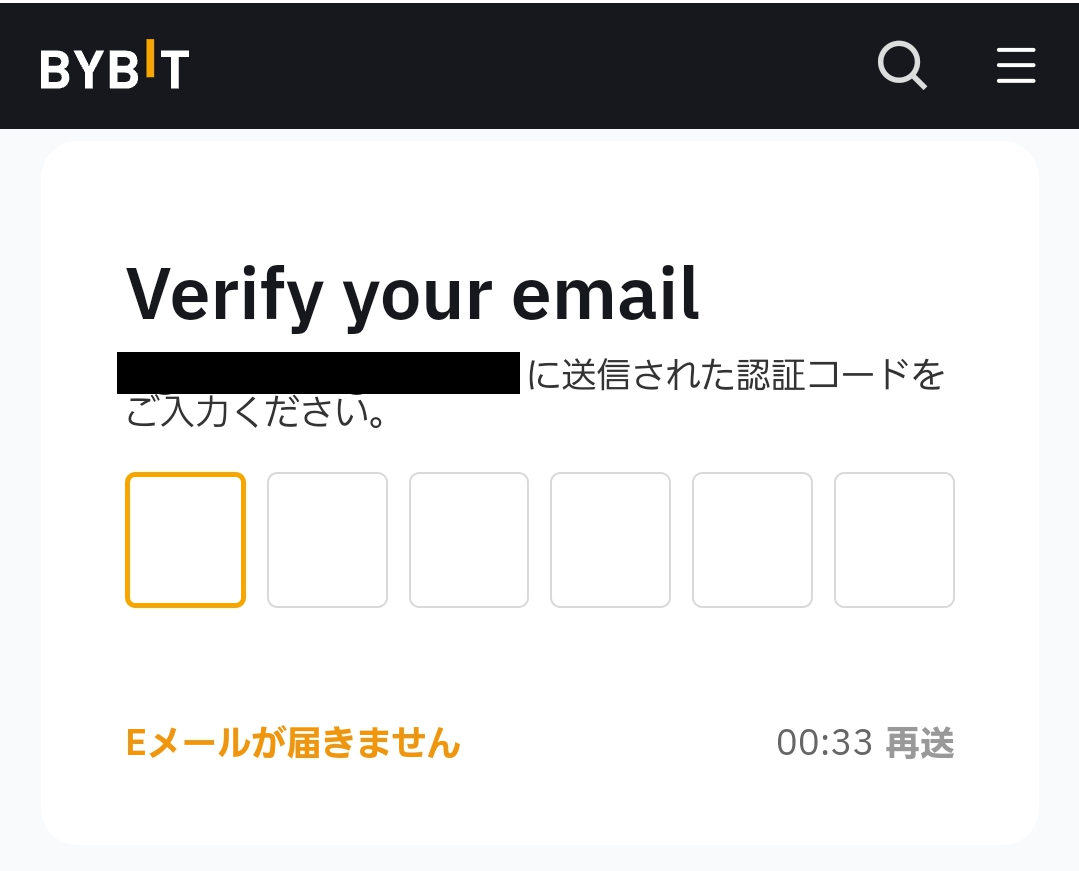
Task: Select the second verification code box
Action: [x=327, y=540]
